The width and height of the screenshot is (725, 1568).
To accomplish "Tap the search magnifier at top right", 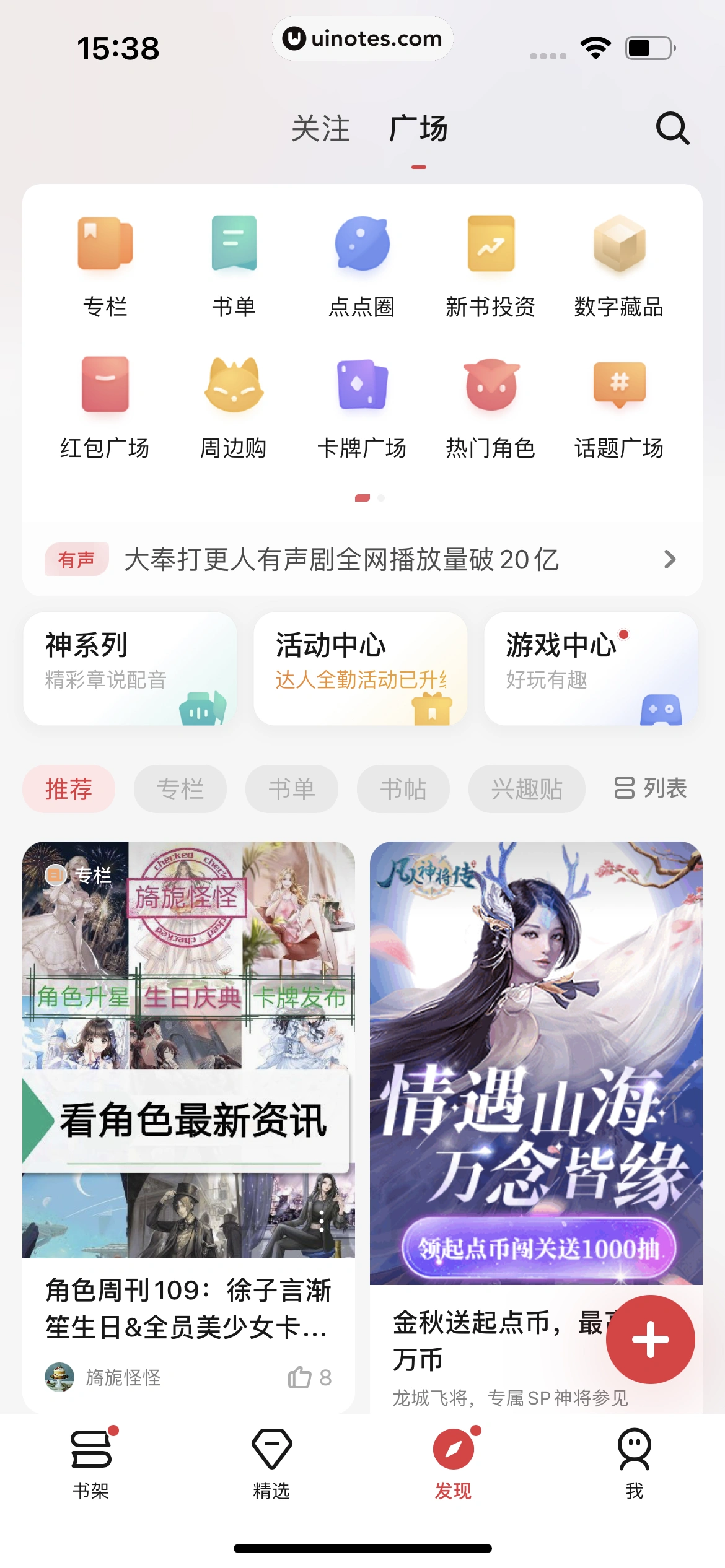I will point(673,129).
